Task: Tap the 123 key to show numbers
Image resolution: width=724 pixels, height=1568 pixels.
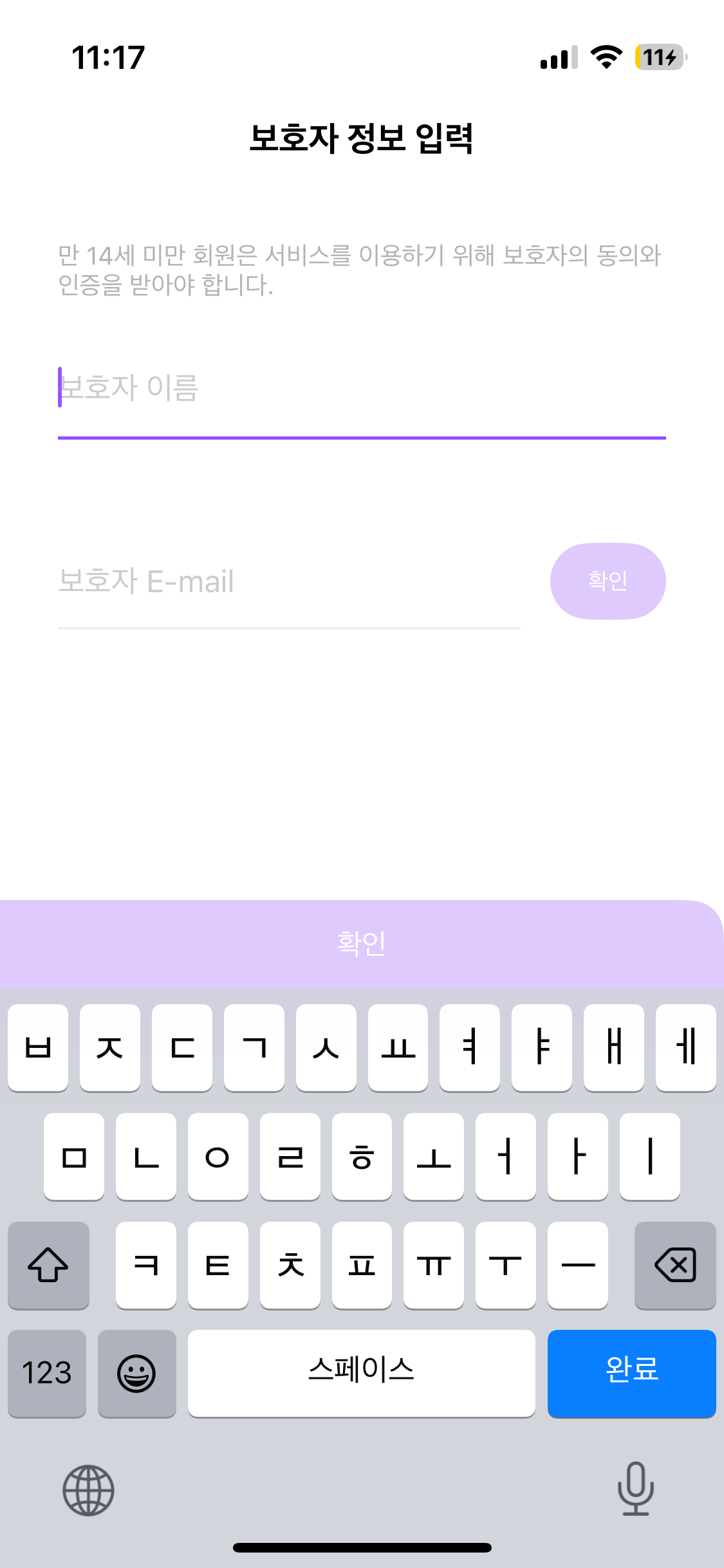Action: click(x=46, y=1373)
